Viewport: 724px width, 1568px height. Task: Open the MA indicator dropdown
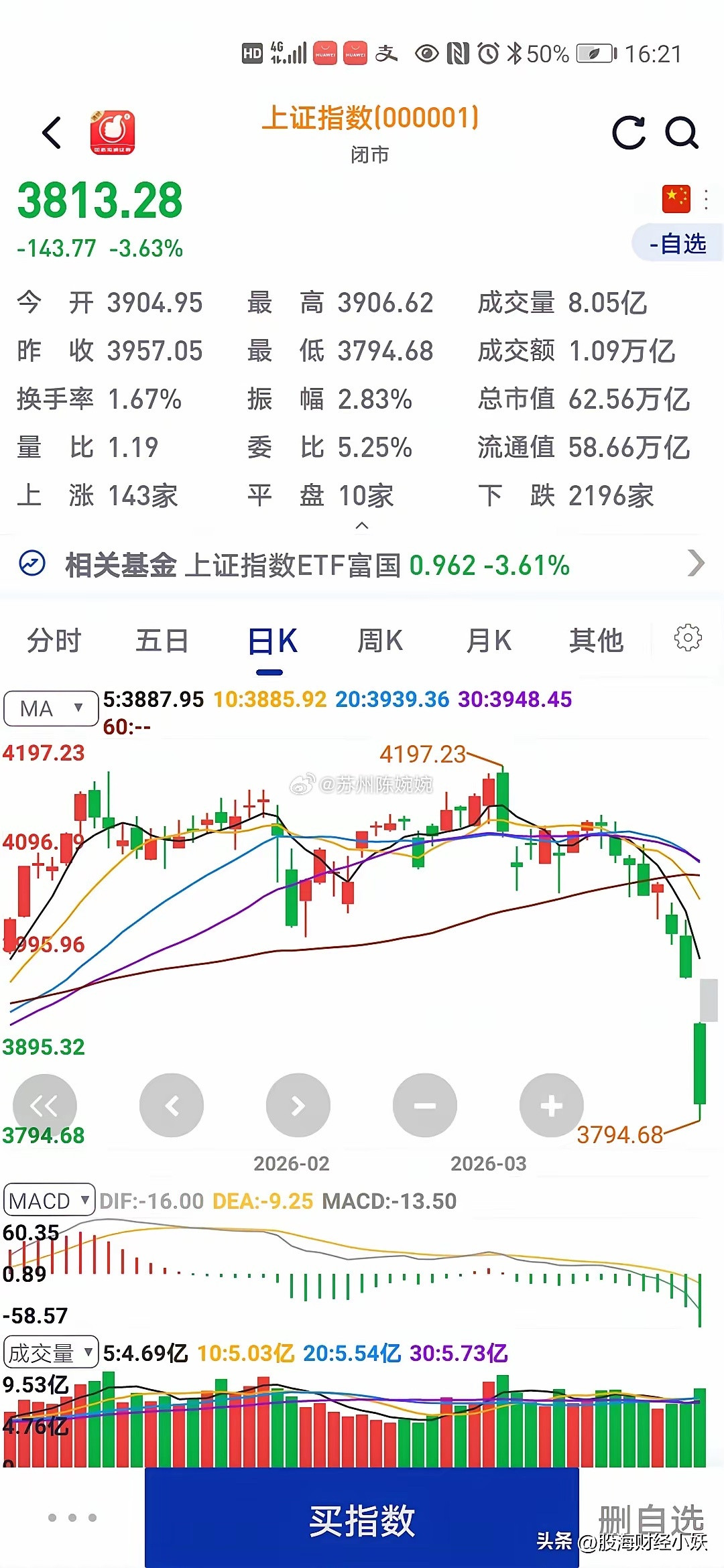click(x=50, y=708)
